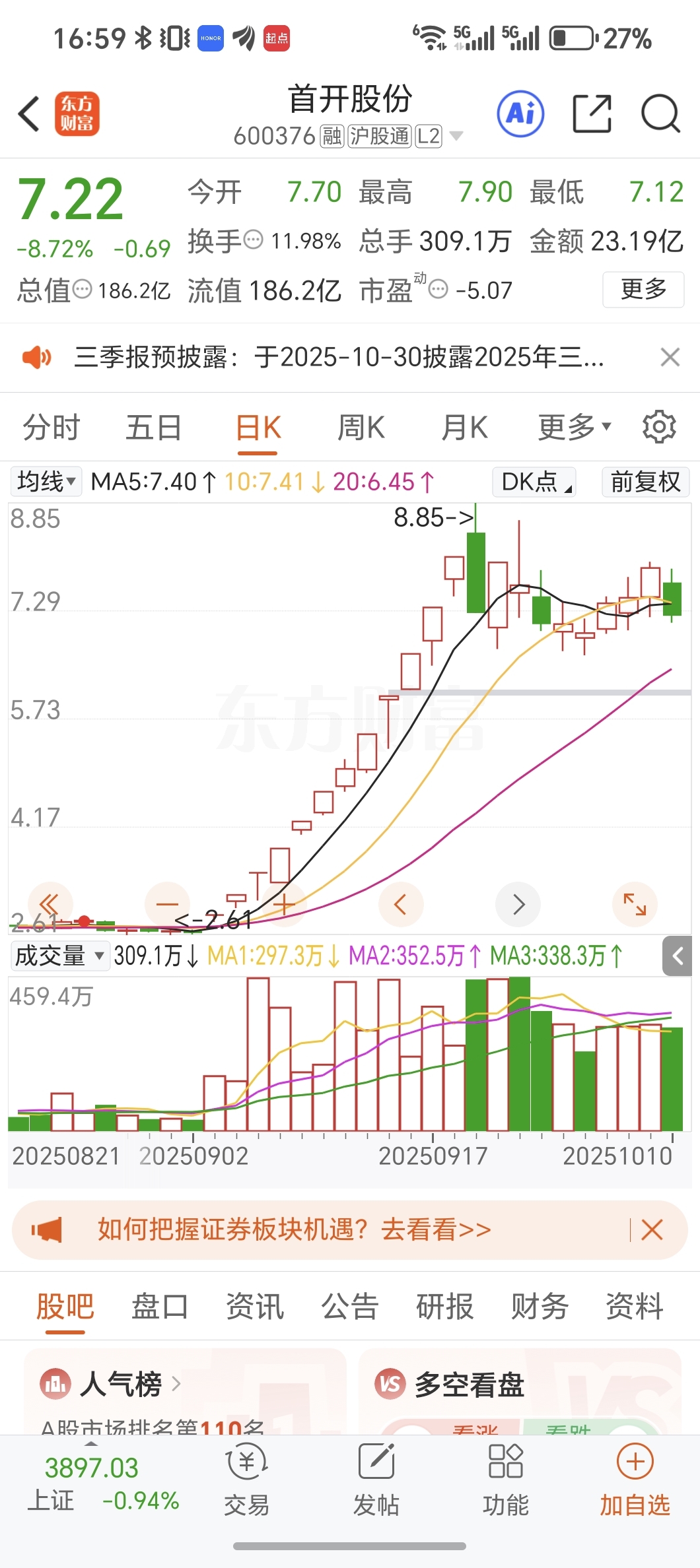Image resolution: width=700 pixels, height=1568 pixels.
Task: Expand the 均线 indicator dropdown
Action: coord(46,481)
